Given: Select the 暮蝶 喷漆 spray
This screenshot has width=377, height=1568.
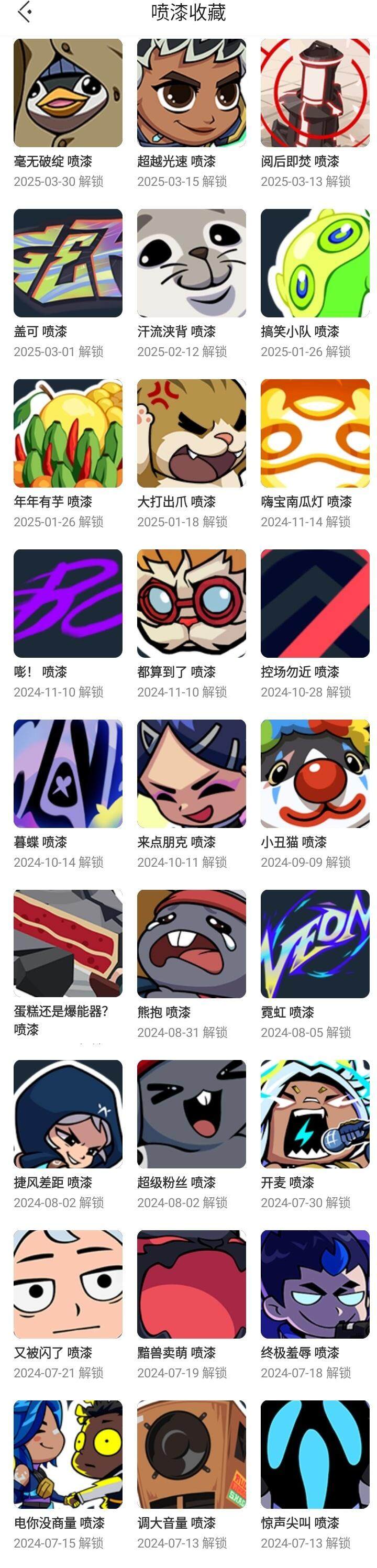Looking at the screenshot, I should [68, 774].
